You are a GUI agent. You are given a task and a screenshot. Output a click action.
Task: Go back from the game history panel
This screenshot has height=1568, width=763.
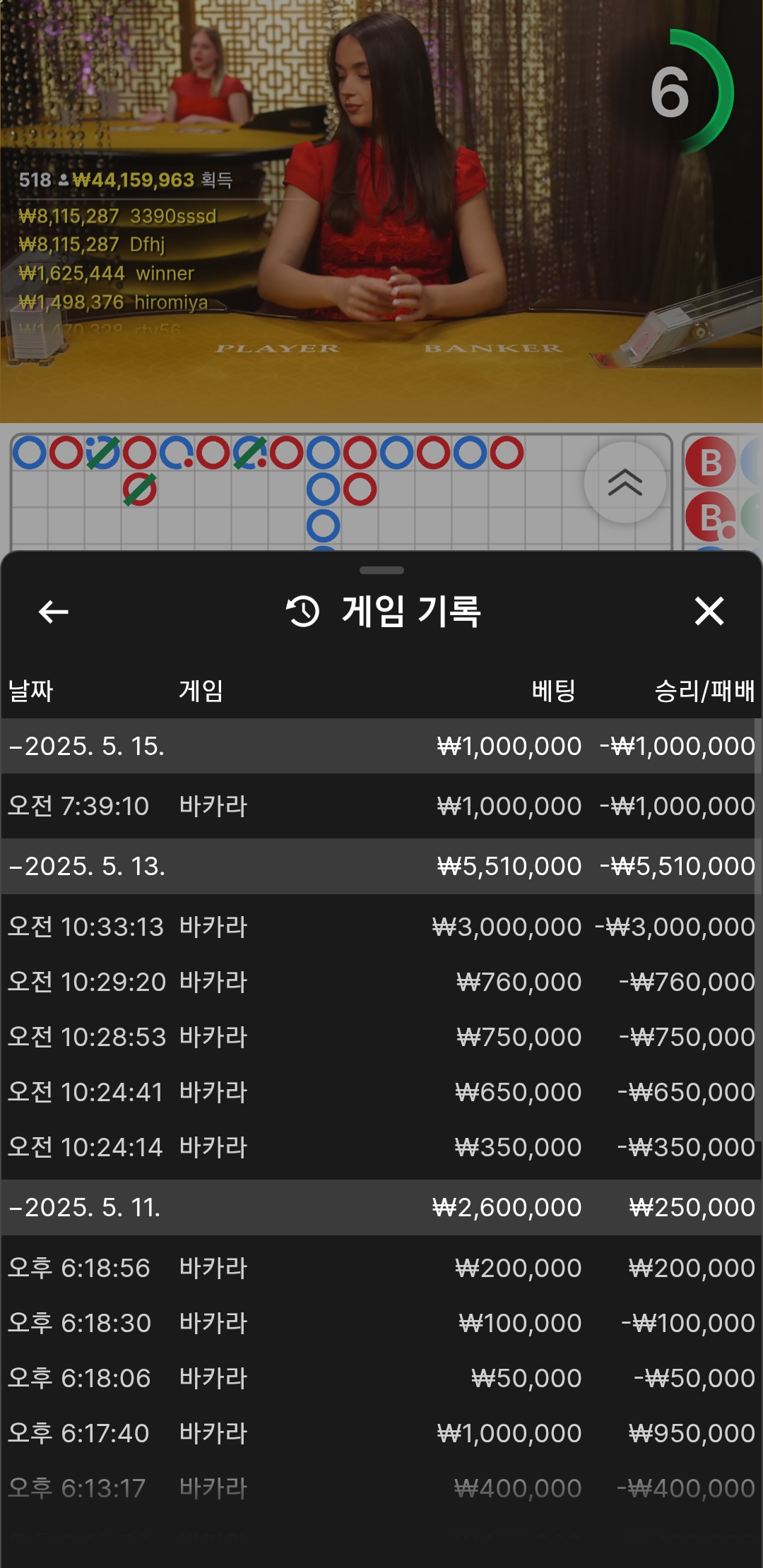click(53, 612)
